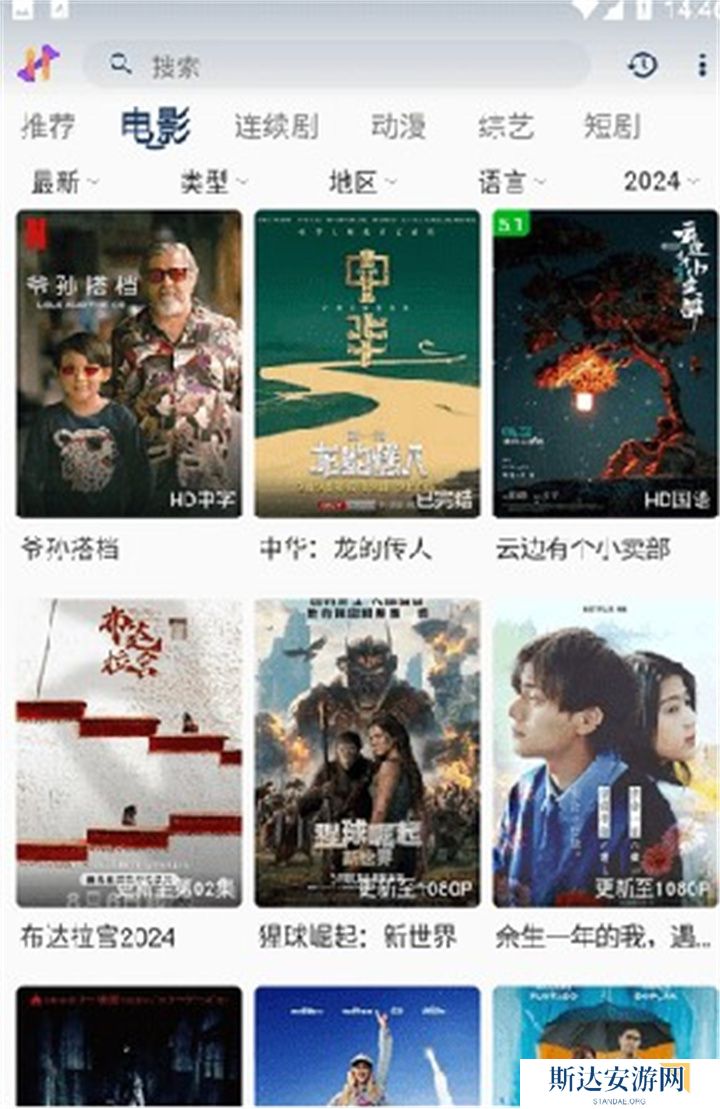Screen dimensions: 720x1109
Task: Open the movie 中华：龙的传人
Action: coord(367,363)
